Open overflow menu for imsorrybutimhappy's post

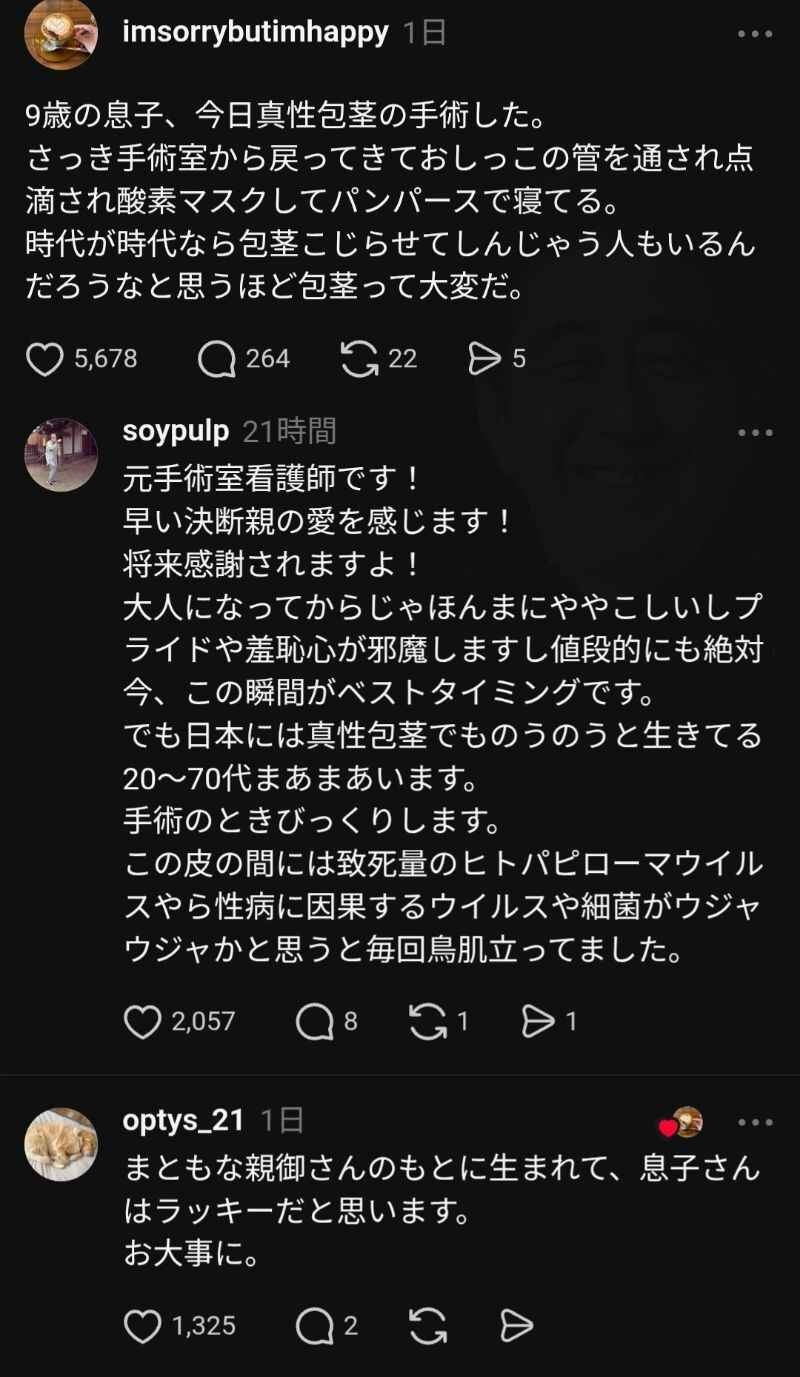(x=754, y=33)
